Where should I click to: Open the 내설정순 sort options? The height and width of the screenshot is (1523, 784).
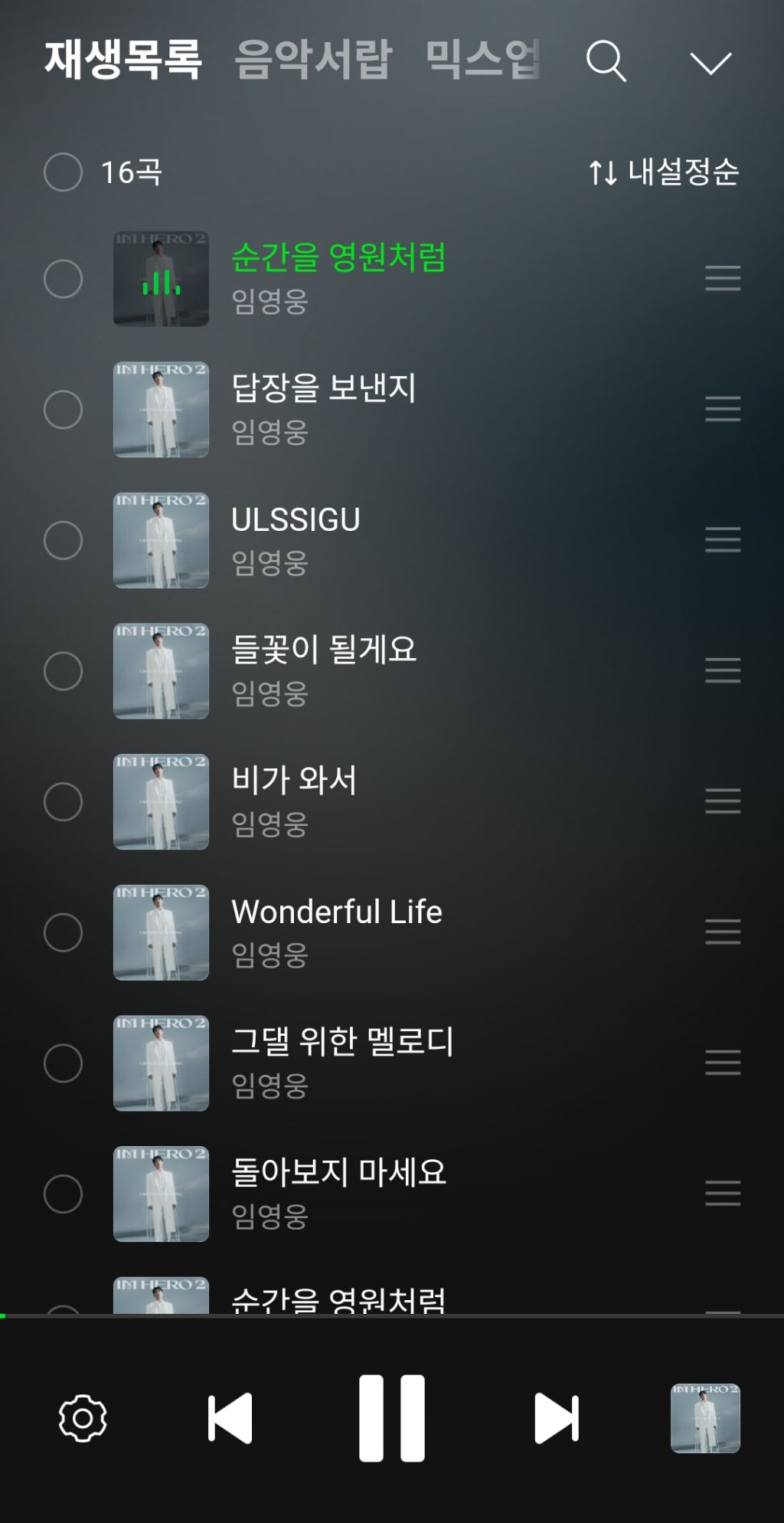coord(663,172)
